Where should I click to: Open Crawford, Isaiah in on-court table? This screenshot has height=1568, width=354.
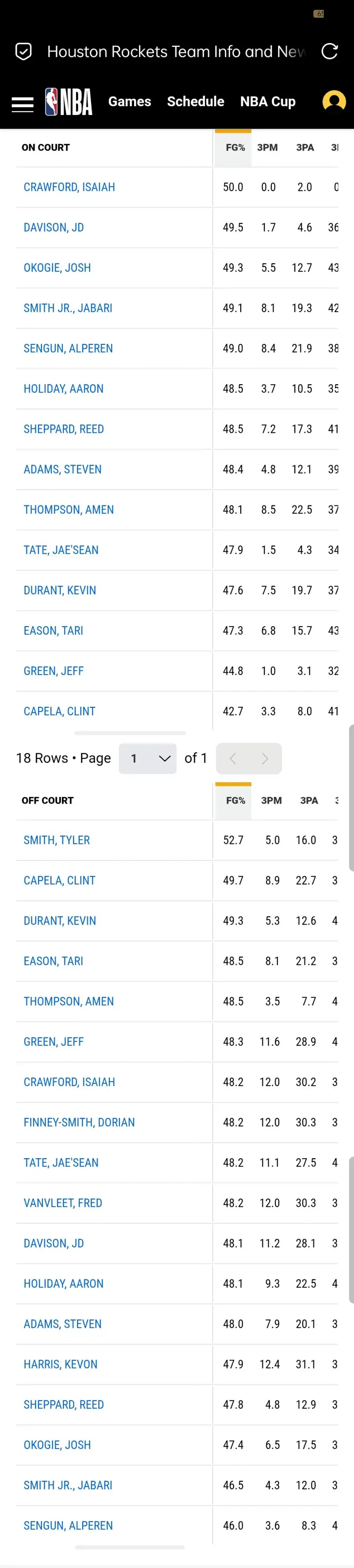pyautogui.click(x=69, y=188)
